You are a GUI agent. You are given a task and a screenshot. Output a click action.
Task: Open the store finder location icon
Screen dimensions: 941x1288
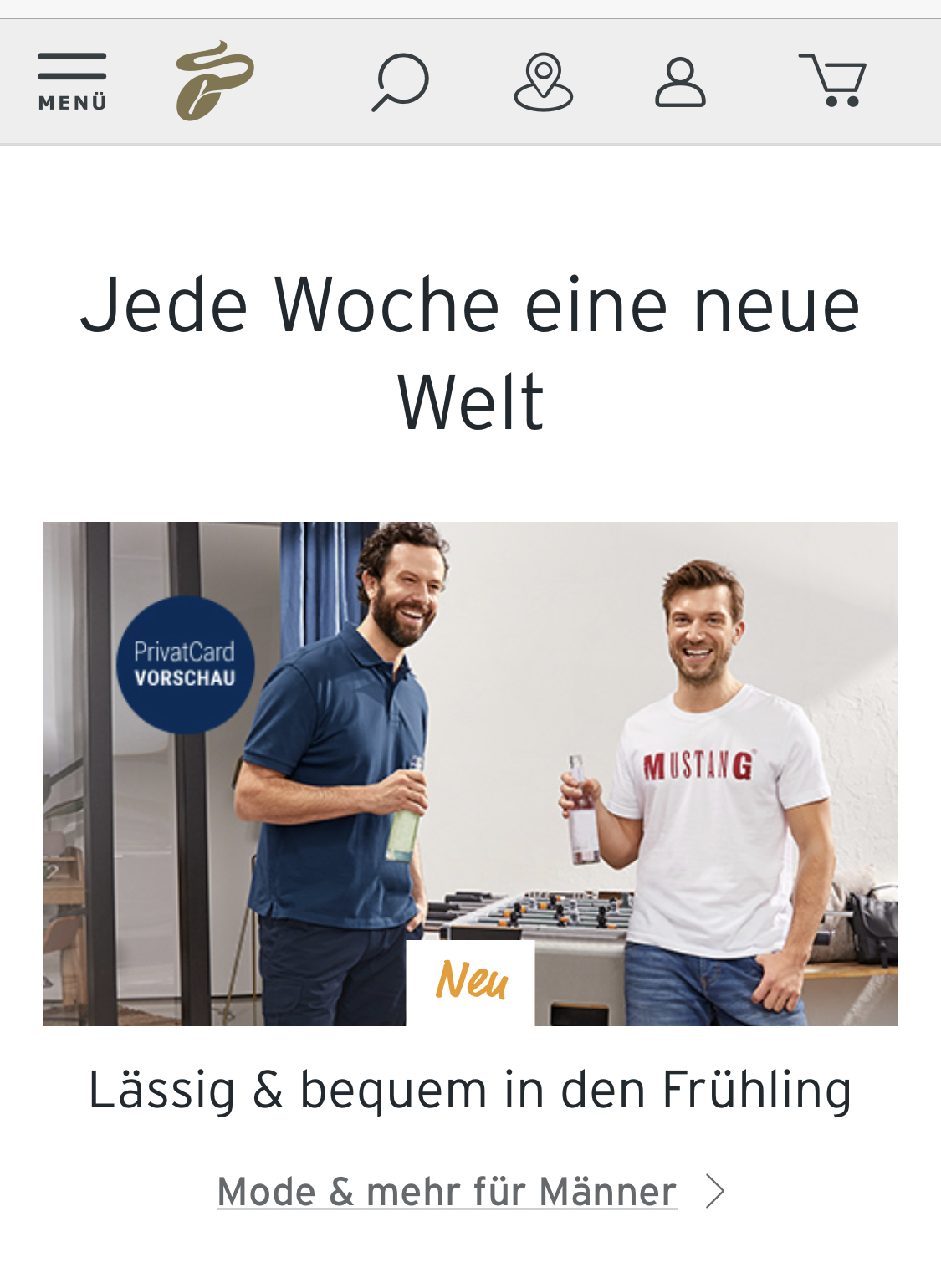543,82
